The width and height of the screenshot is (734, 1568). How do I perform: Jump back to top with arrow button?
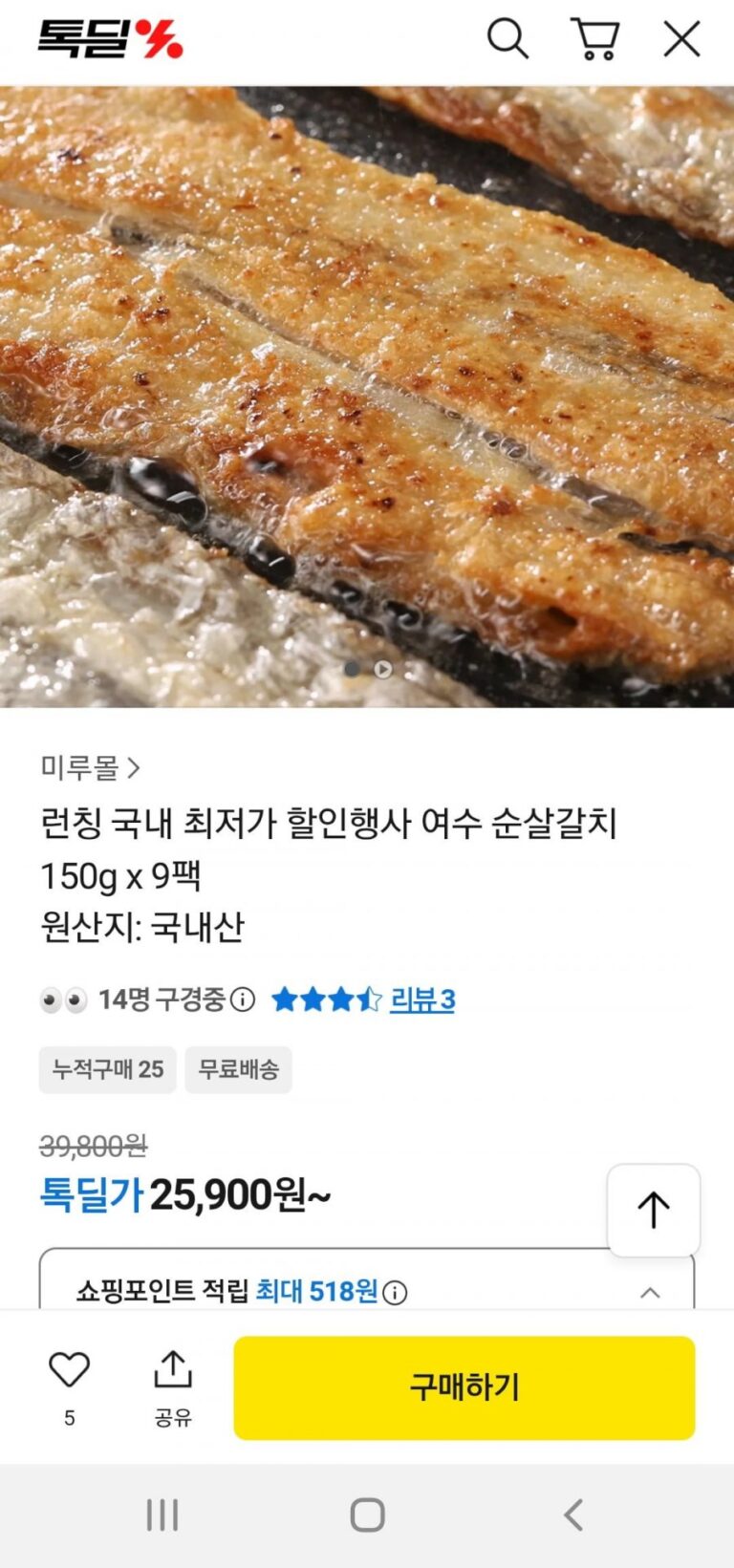(x=654, y=1210)
